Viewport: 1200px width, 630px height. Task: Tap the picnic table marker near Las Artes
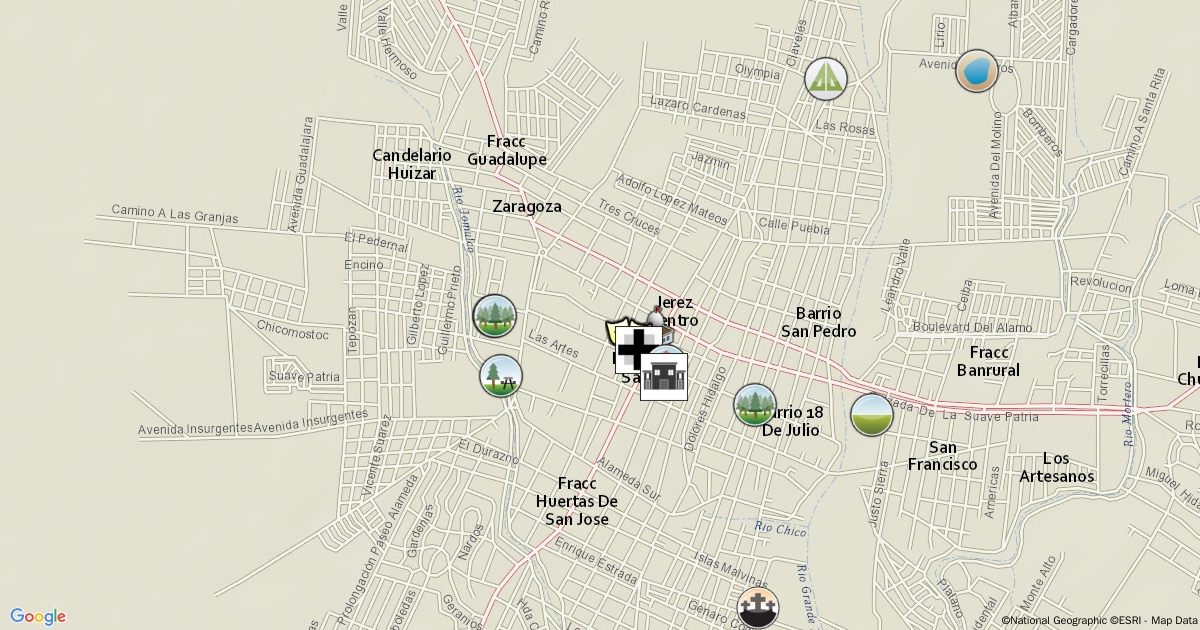500,376
